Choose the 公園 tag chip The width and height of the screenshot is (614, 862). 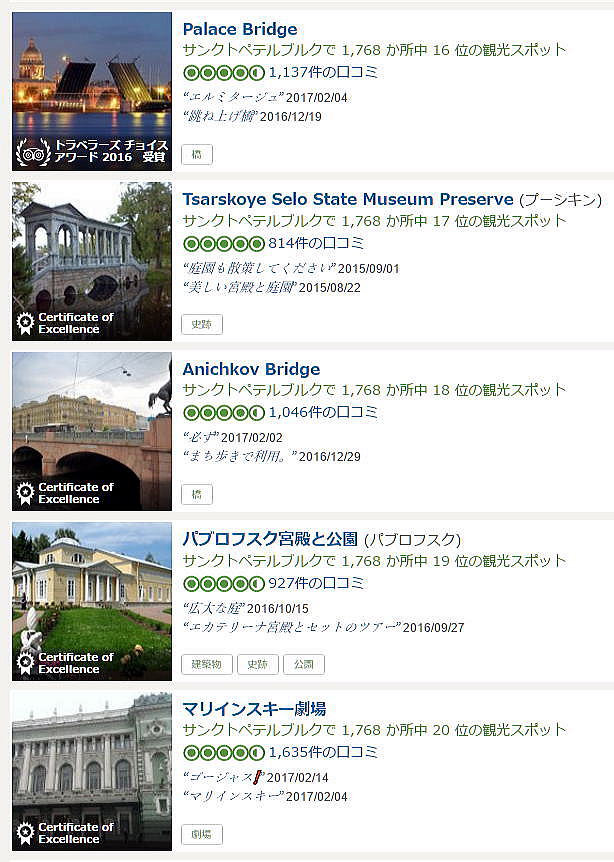coord(304,665)
